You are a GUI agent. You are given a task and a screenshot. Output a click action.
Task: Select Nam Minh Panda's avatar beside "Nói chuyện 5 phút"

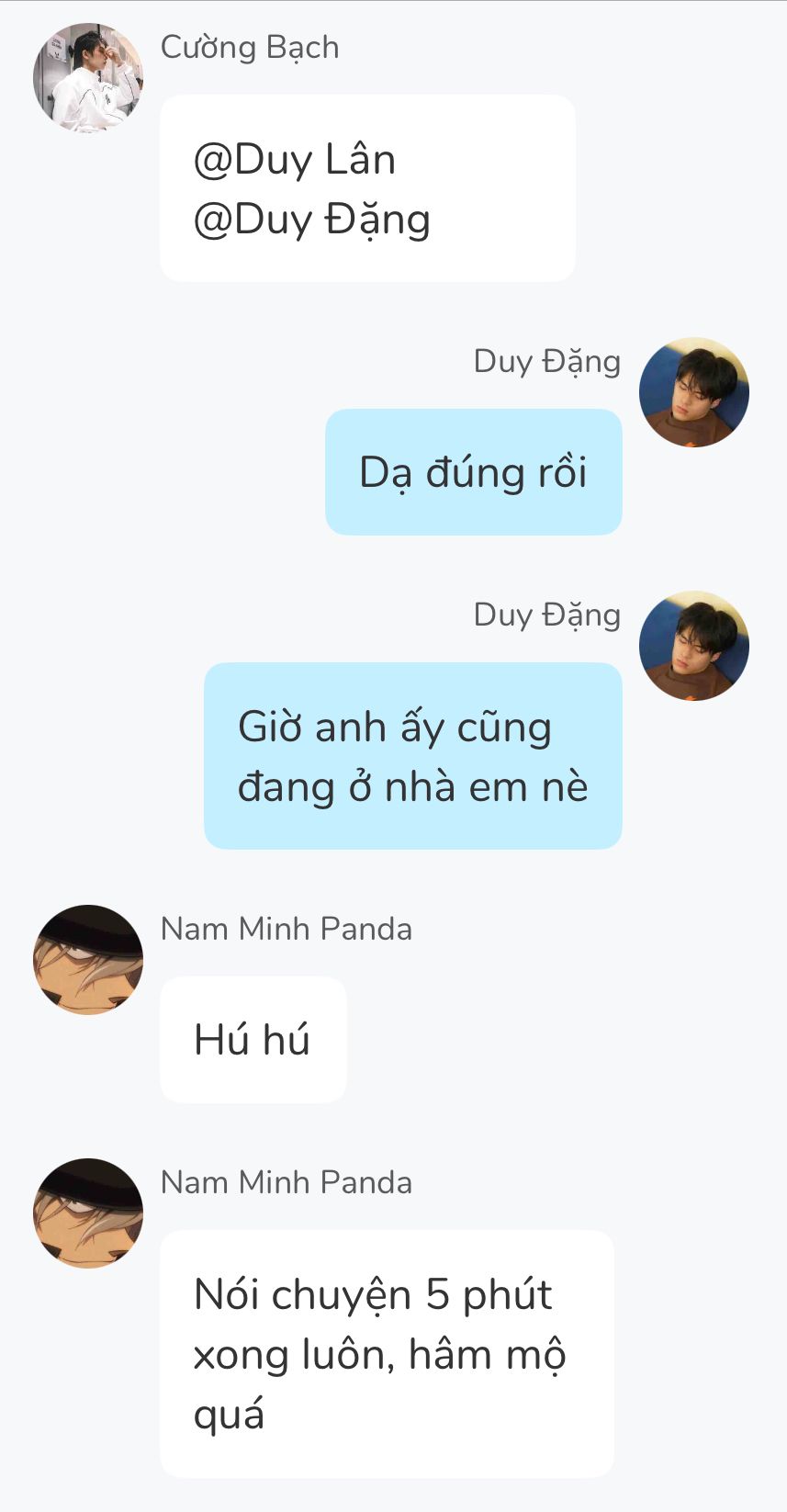(x=88, y=1213)
